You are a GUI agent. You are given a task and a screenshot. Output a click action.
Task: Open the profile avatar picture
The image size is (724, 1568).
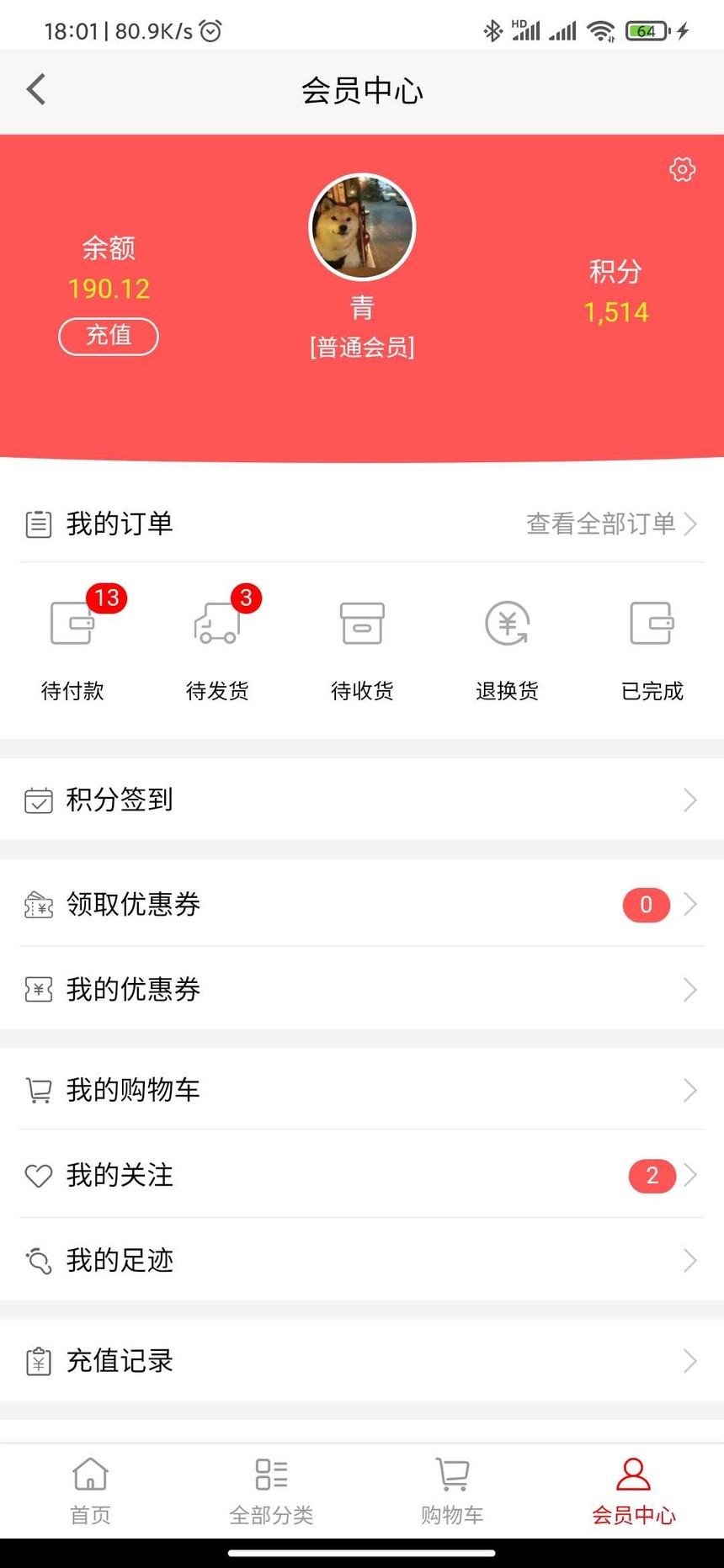pos(362,227)
